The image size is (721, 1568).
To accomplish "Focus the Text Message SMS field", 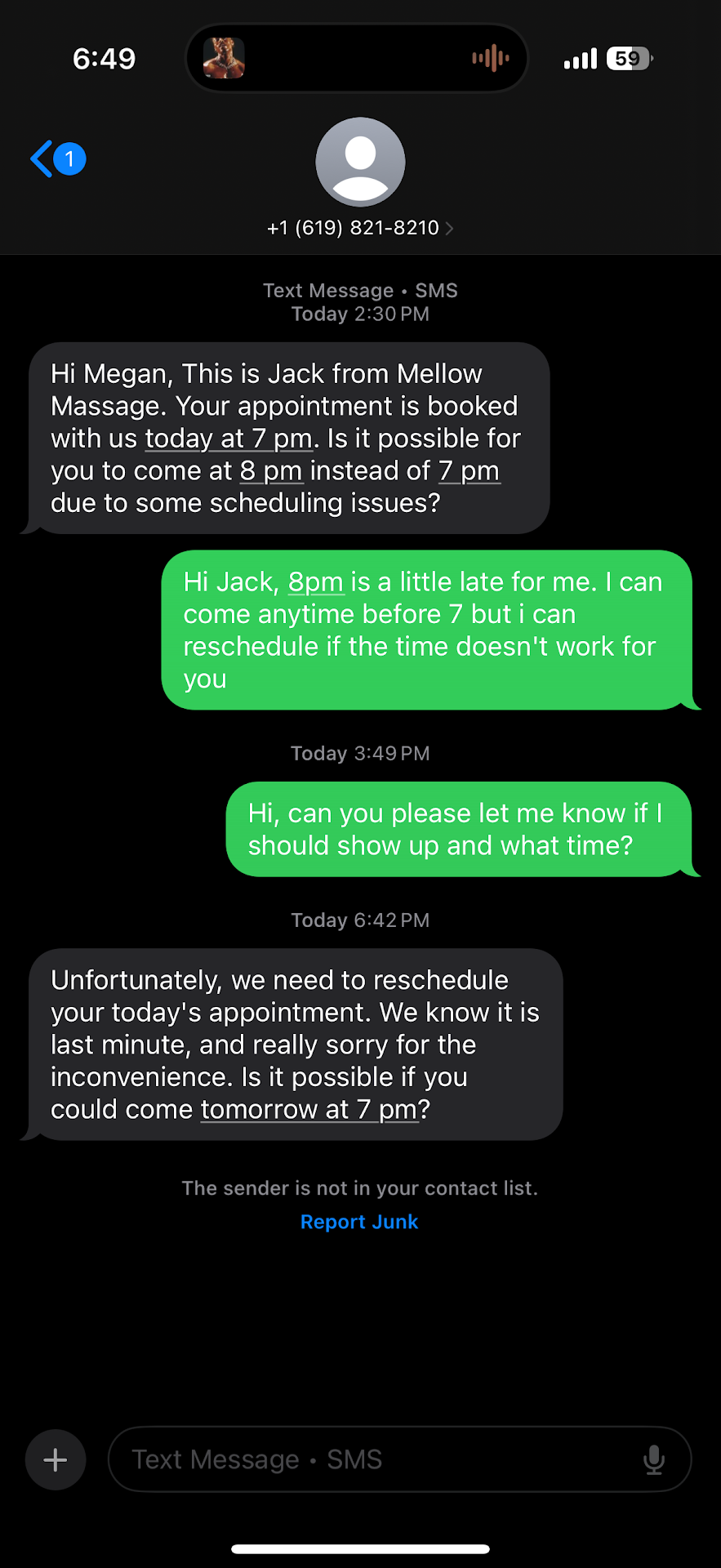I will (376, 1459).
